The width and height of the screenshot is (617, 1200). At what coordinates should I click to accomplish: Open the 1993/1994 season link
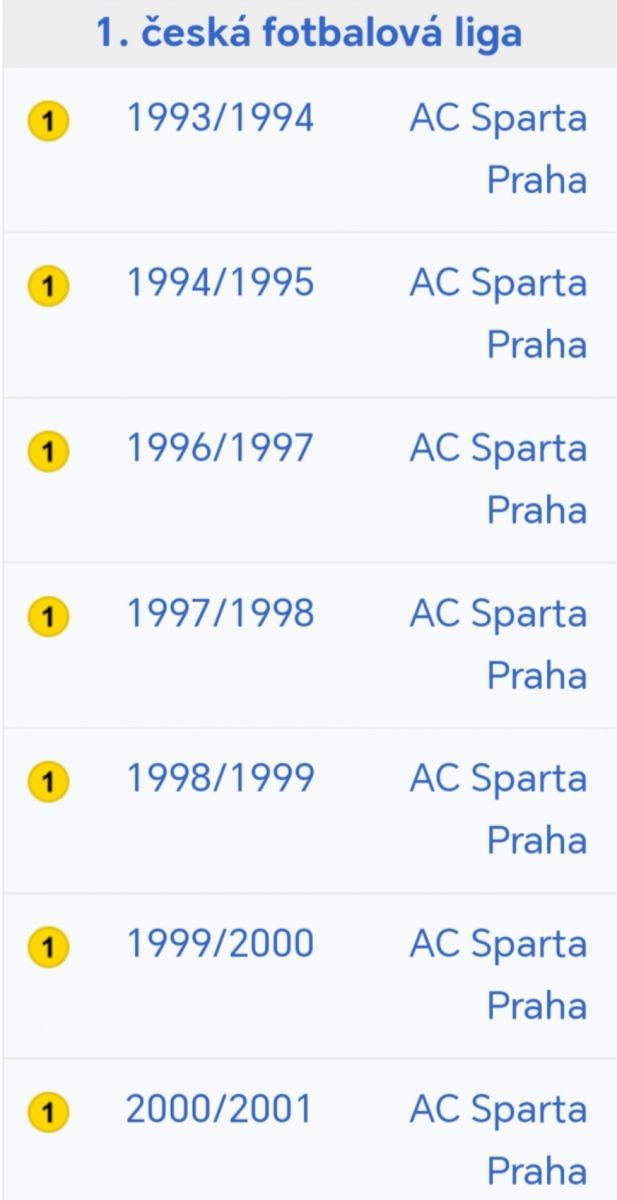tap(220, 118)
